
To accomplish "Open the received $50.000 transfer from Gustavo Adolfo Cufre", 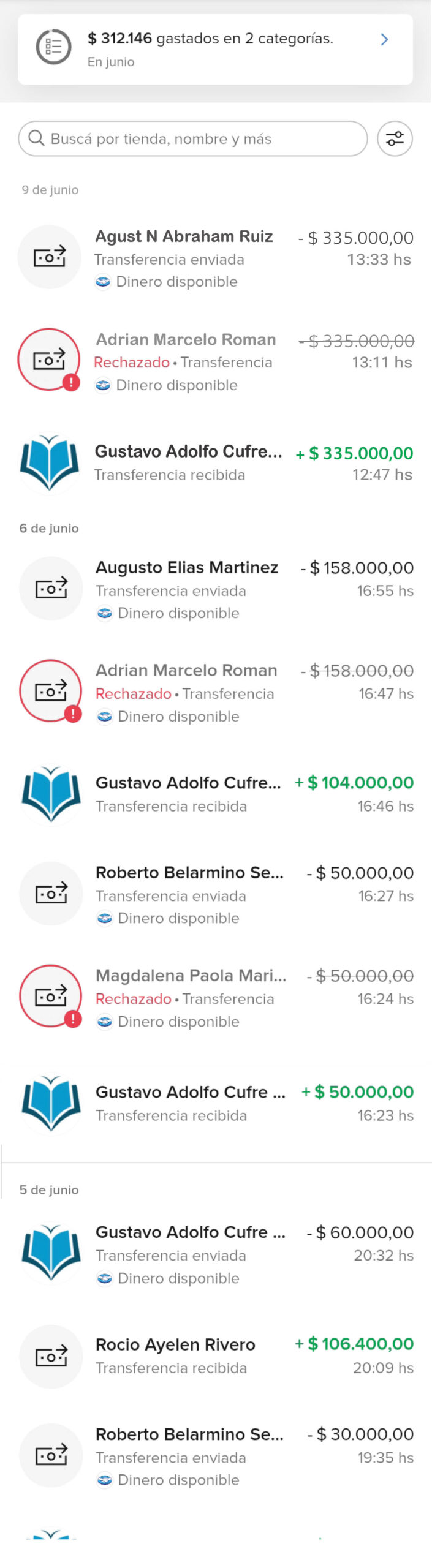I will pos(215,1103).
